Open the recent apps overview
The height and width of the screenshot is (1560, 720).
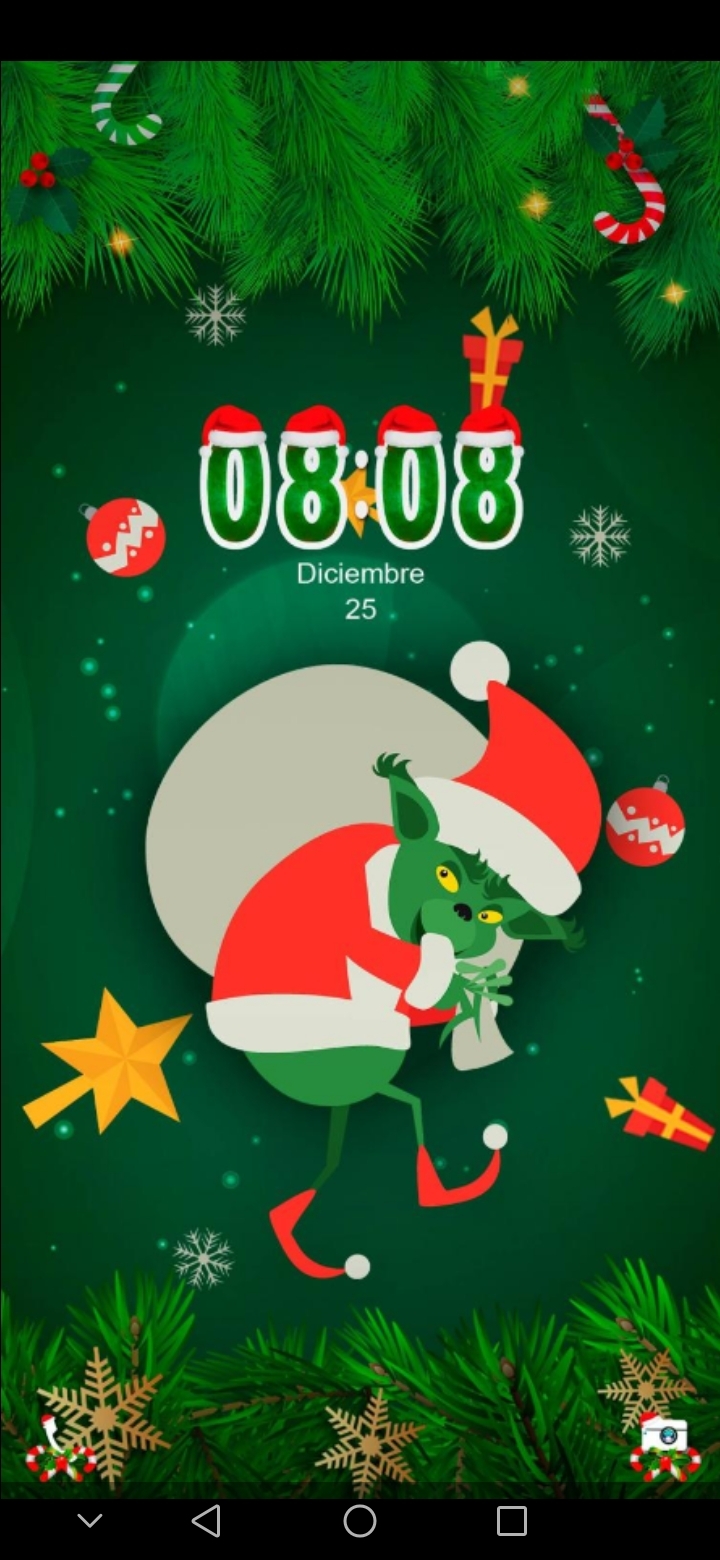click(x=511, y=1521)
